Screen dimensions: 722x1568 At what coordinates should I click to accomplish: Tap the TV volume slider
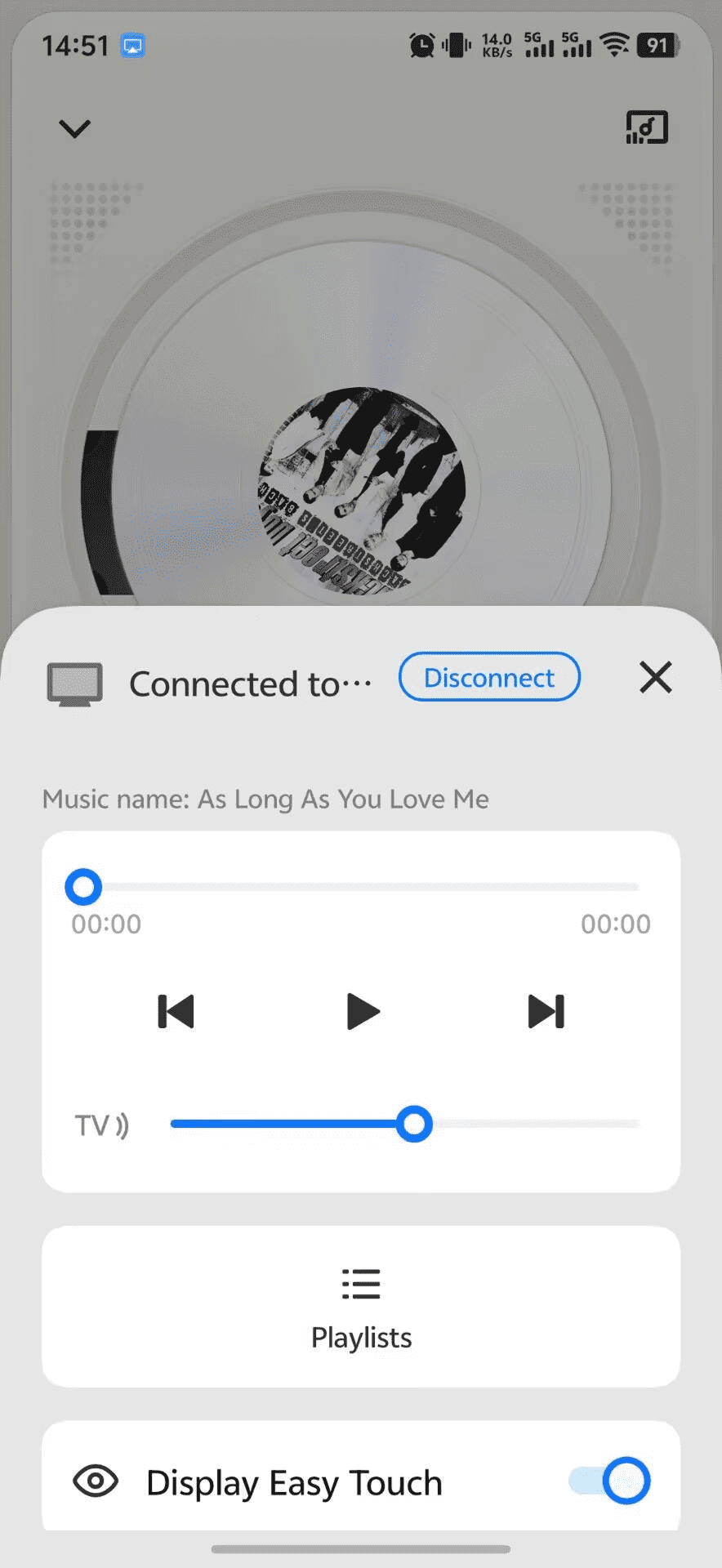click(x=414, y=1124)
